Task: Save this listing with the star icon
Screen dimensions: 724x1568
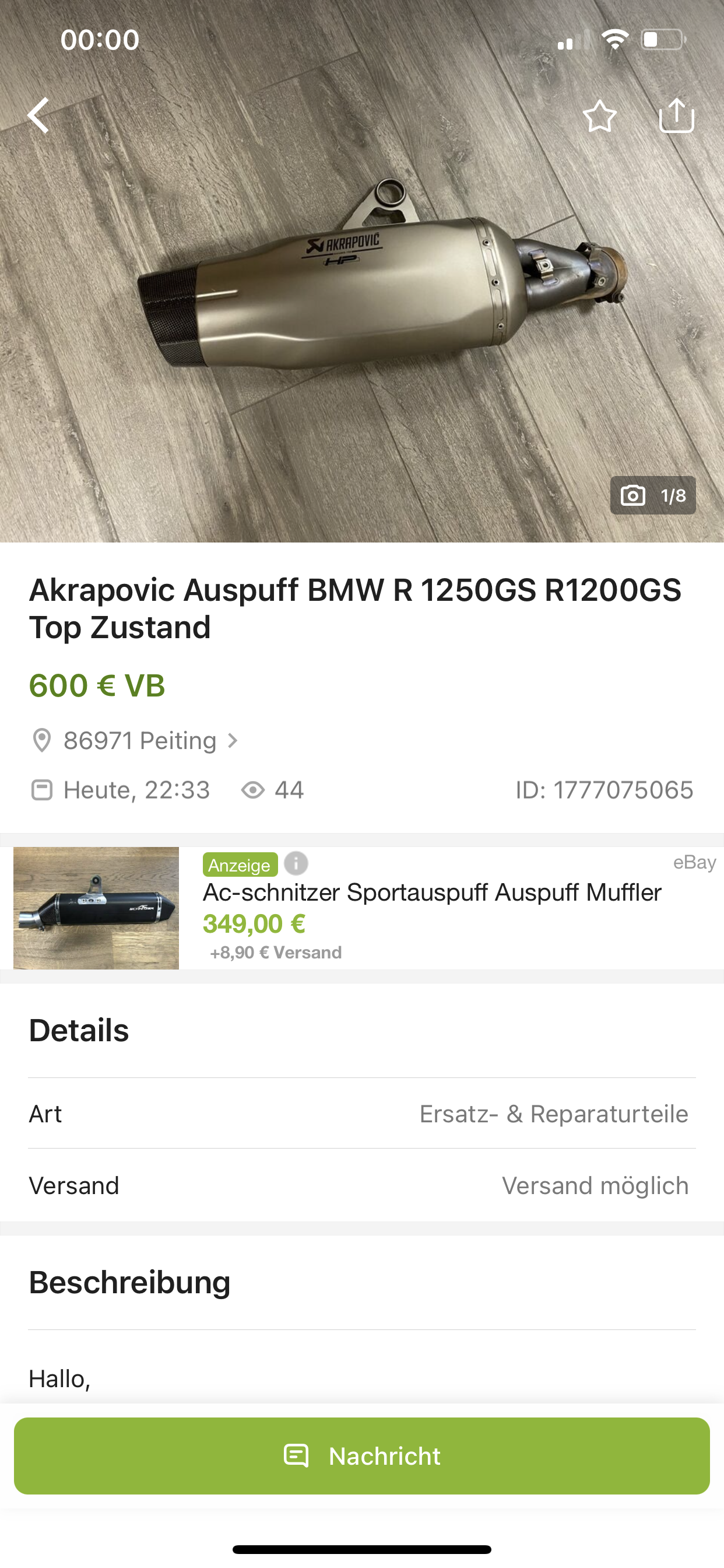Action: click(600, 116)
